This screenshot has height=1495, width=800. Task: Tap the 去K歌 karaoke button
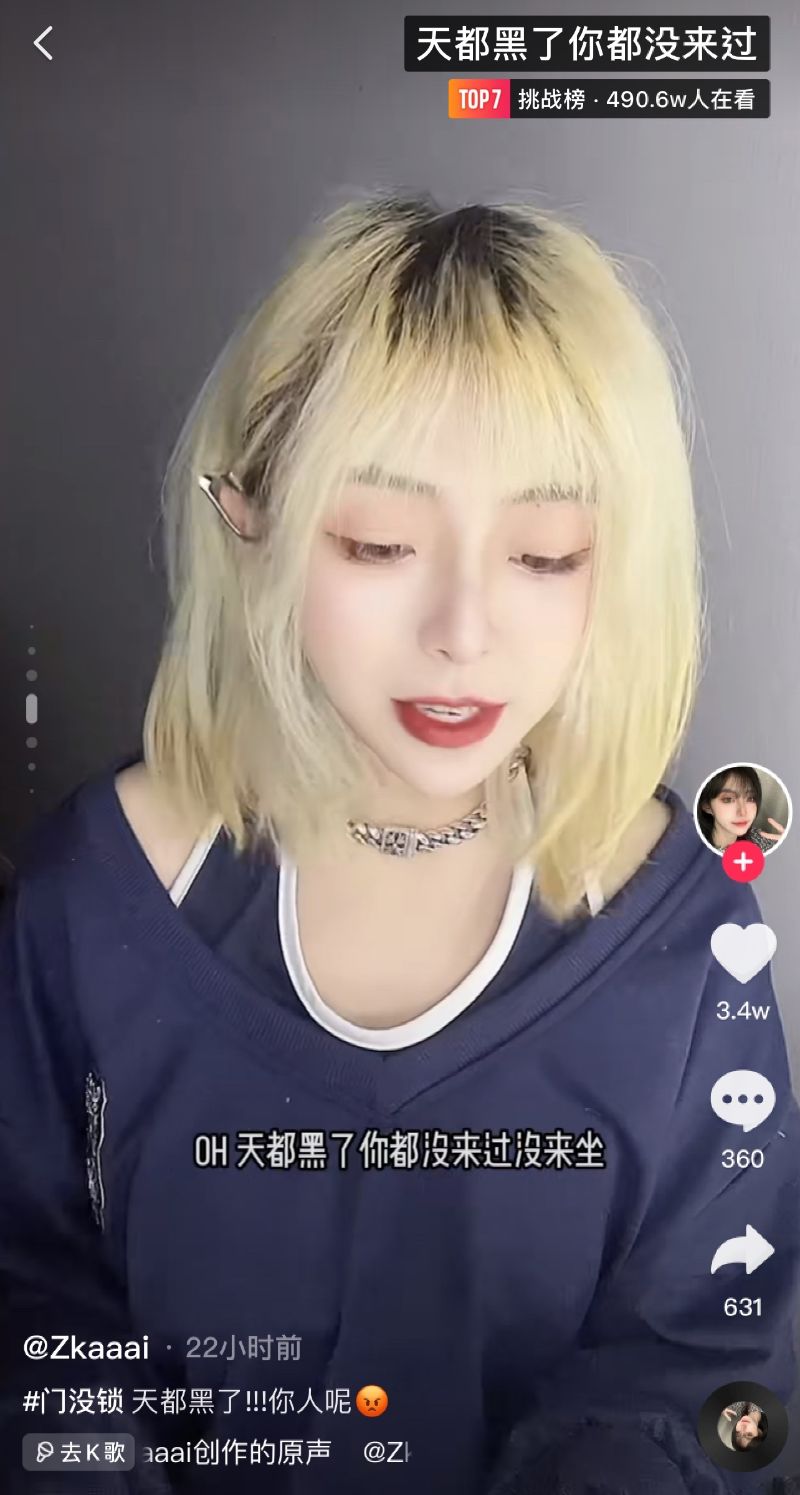tap(79, 1452)
